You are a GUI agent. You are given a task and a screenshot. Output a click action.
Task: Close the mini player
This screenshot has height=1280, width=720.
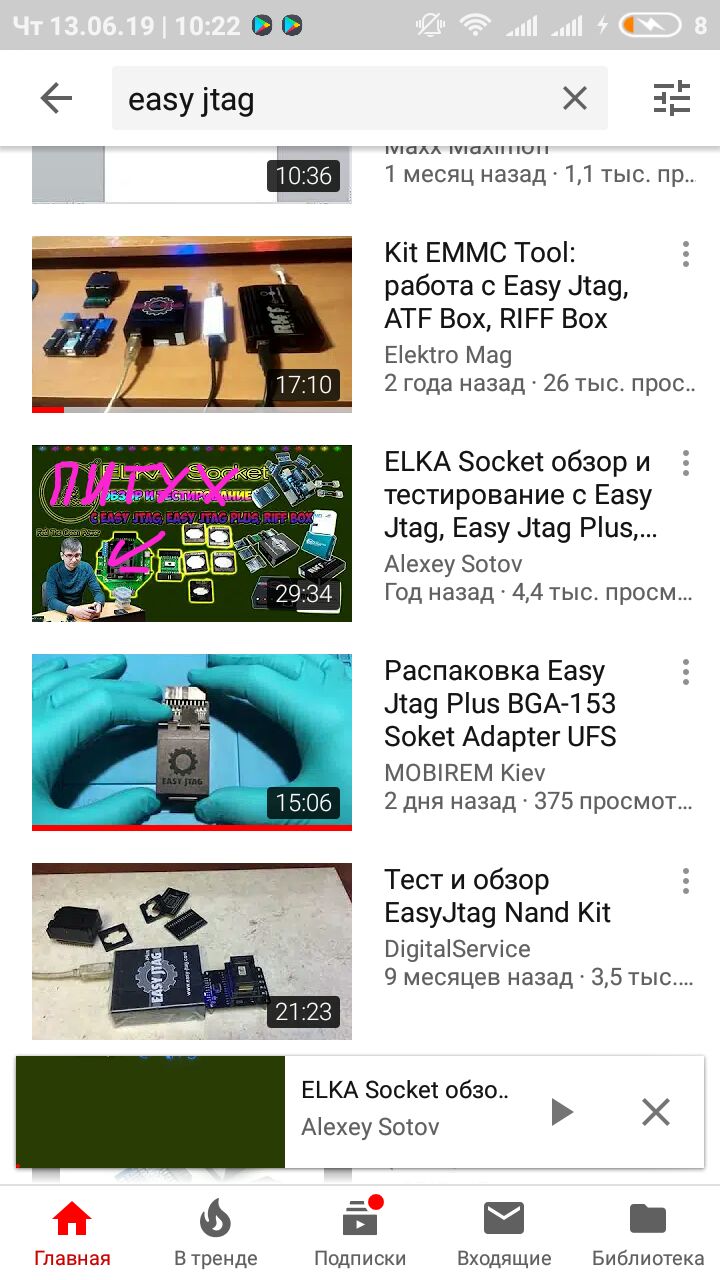656,1112
